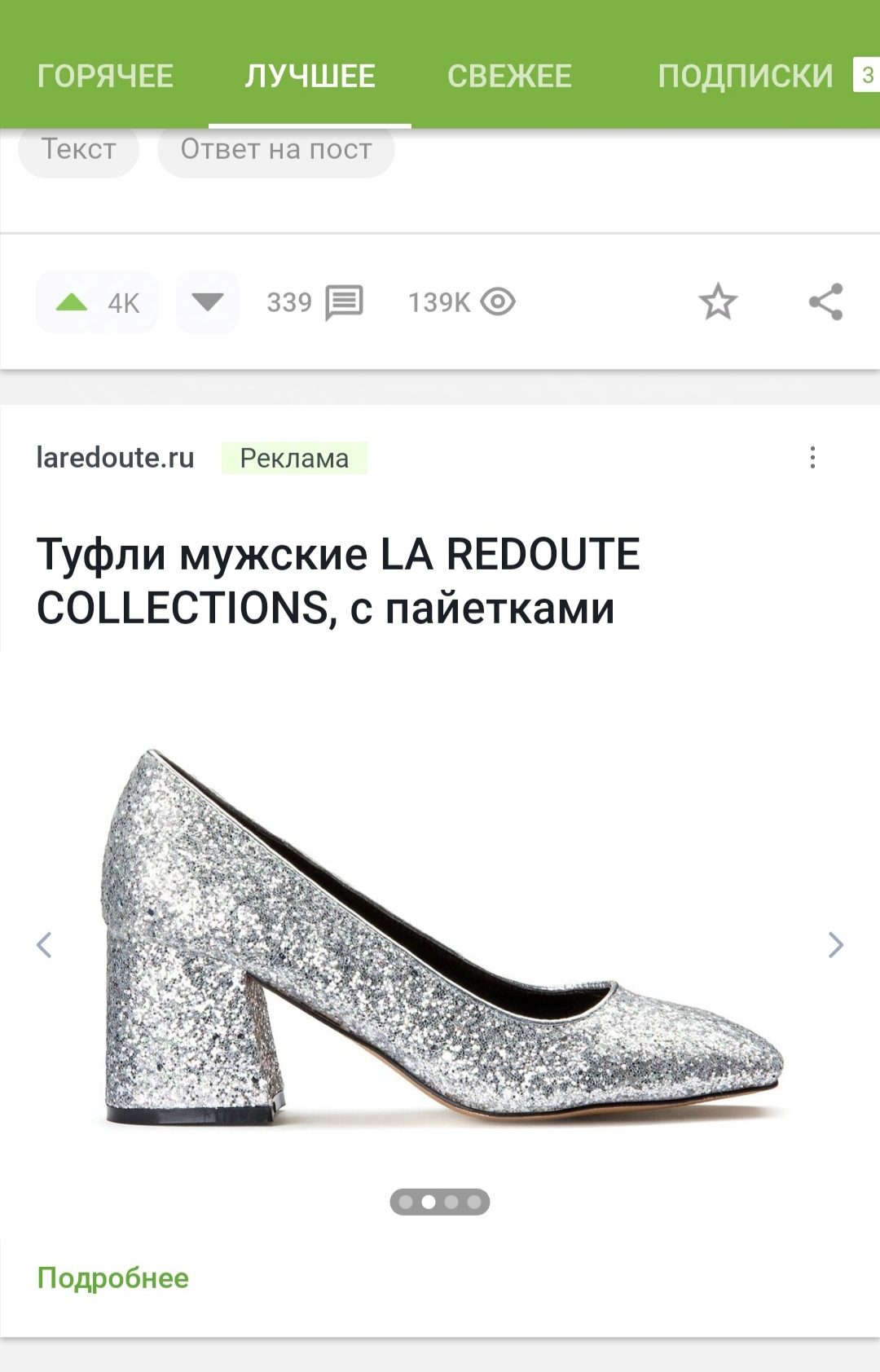Open the laredoute.ru advertiser link
Viewport: 880px width, 1372px height.
(115, 458)
